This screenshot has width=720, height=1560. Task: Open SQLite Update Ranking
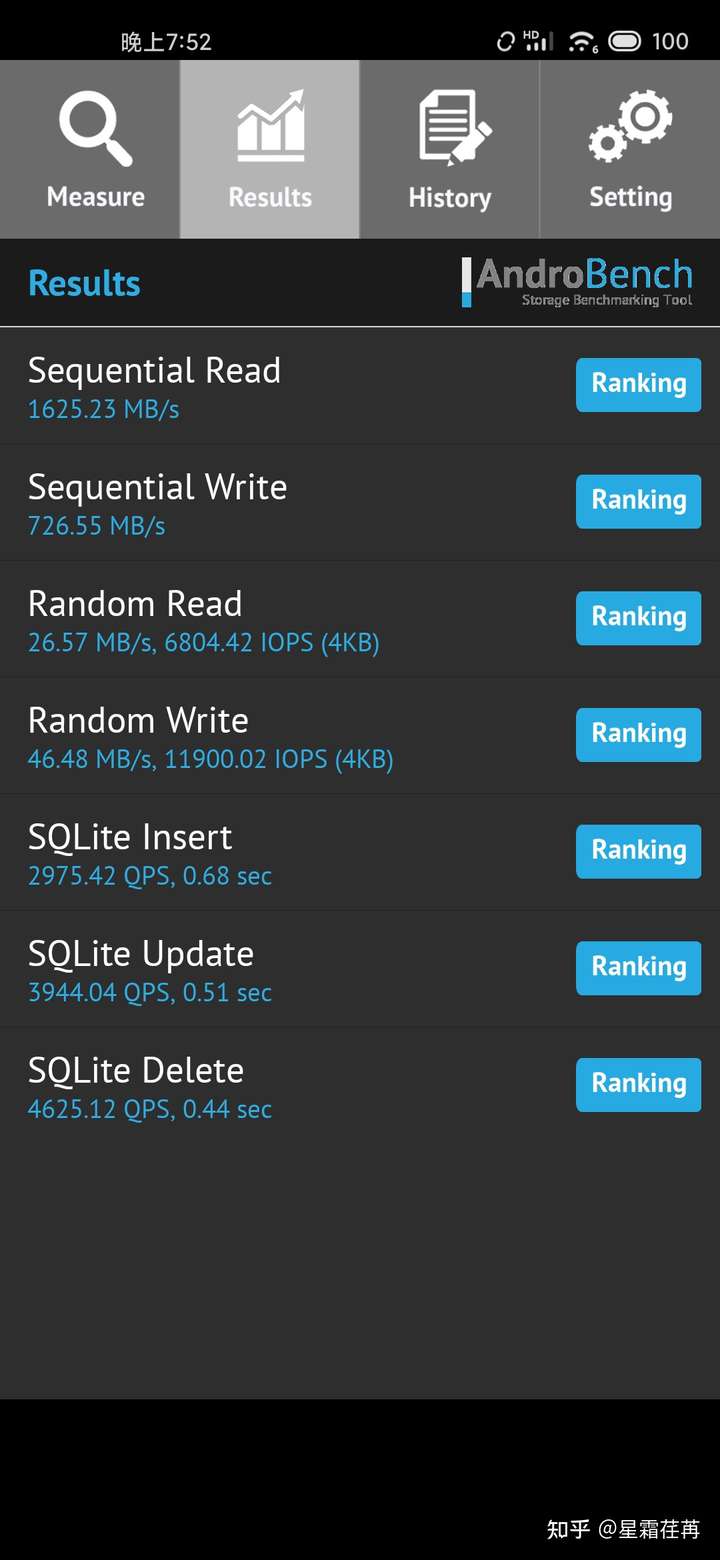(638, 968)
